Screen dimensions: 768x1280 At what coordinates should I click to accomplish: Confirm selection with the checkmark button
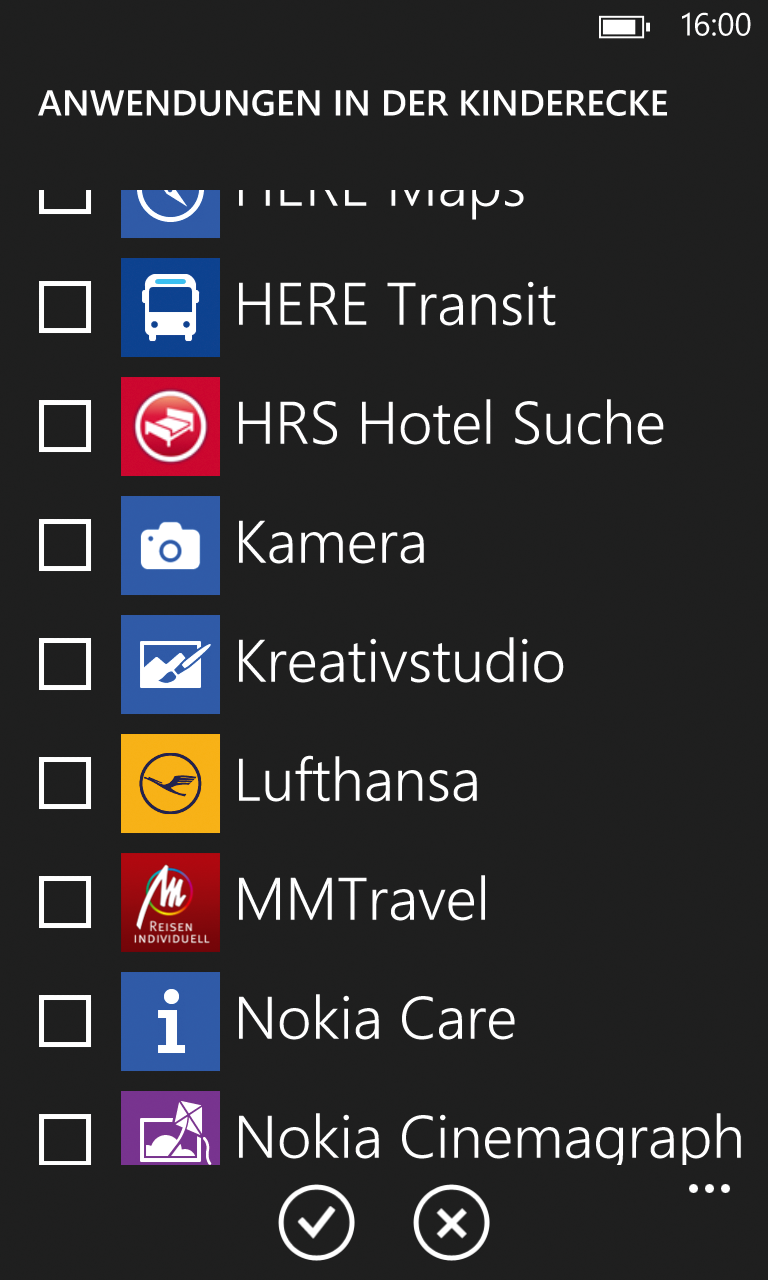click(316, 1222)
